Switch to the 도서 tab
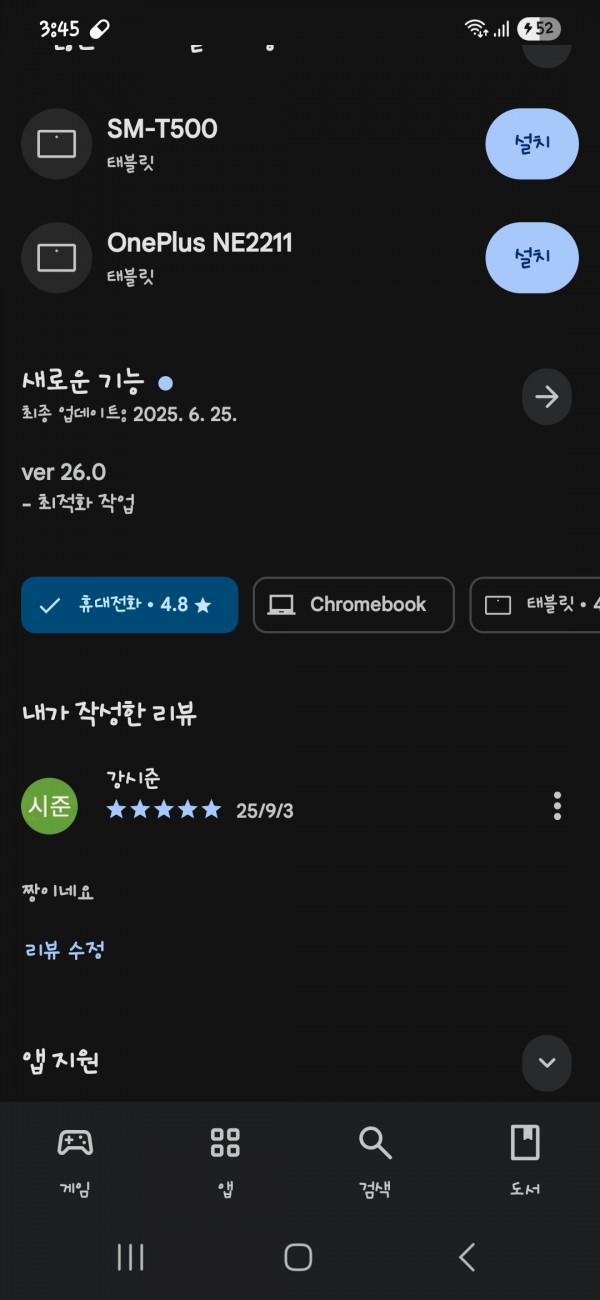Viewport: 600px width, 1300px height. point(525,1162)
